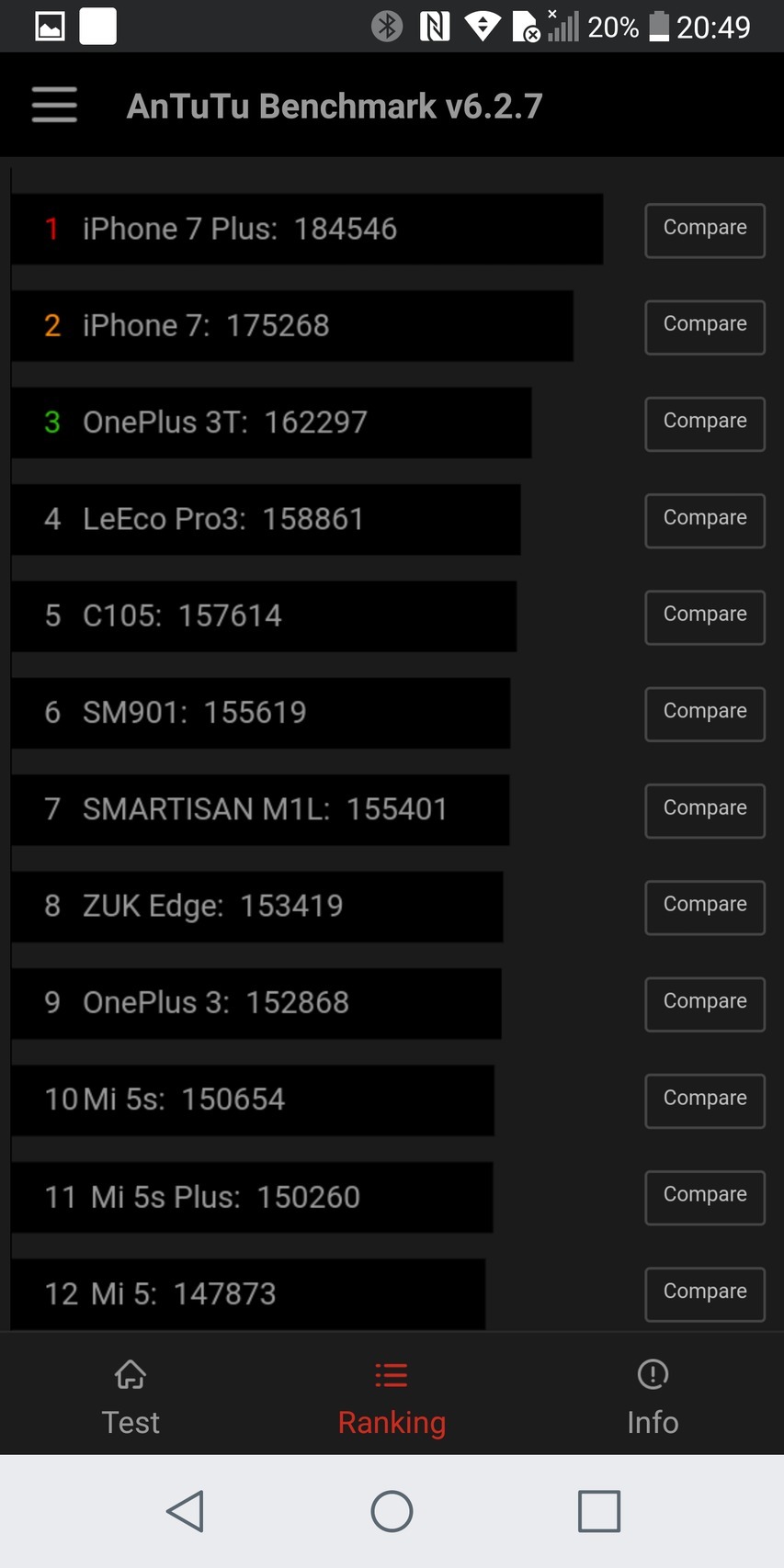This screenshot has width=784, height=1568.
Task: Compare with OnePlus 3
Action: pos(704,1004)
